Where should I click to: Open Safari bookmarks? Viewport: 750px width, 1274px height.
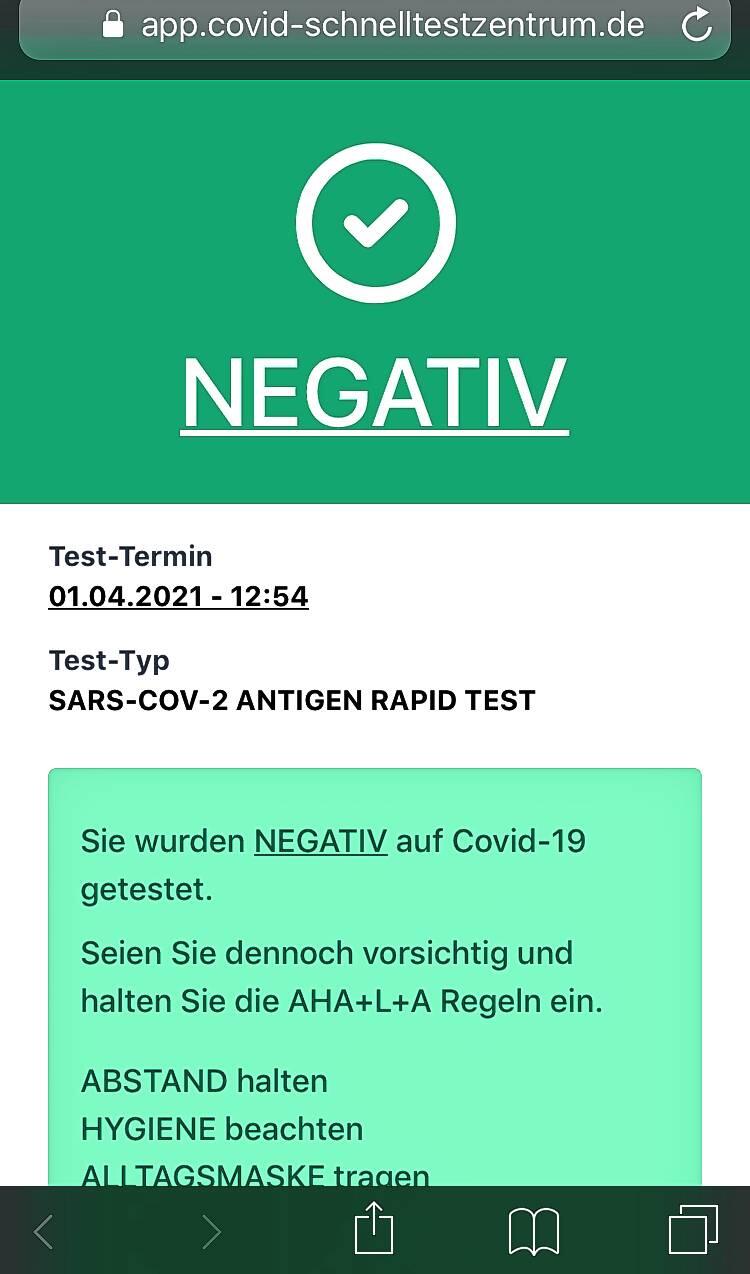pos(534,1231)
